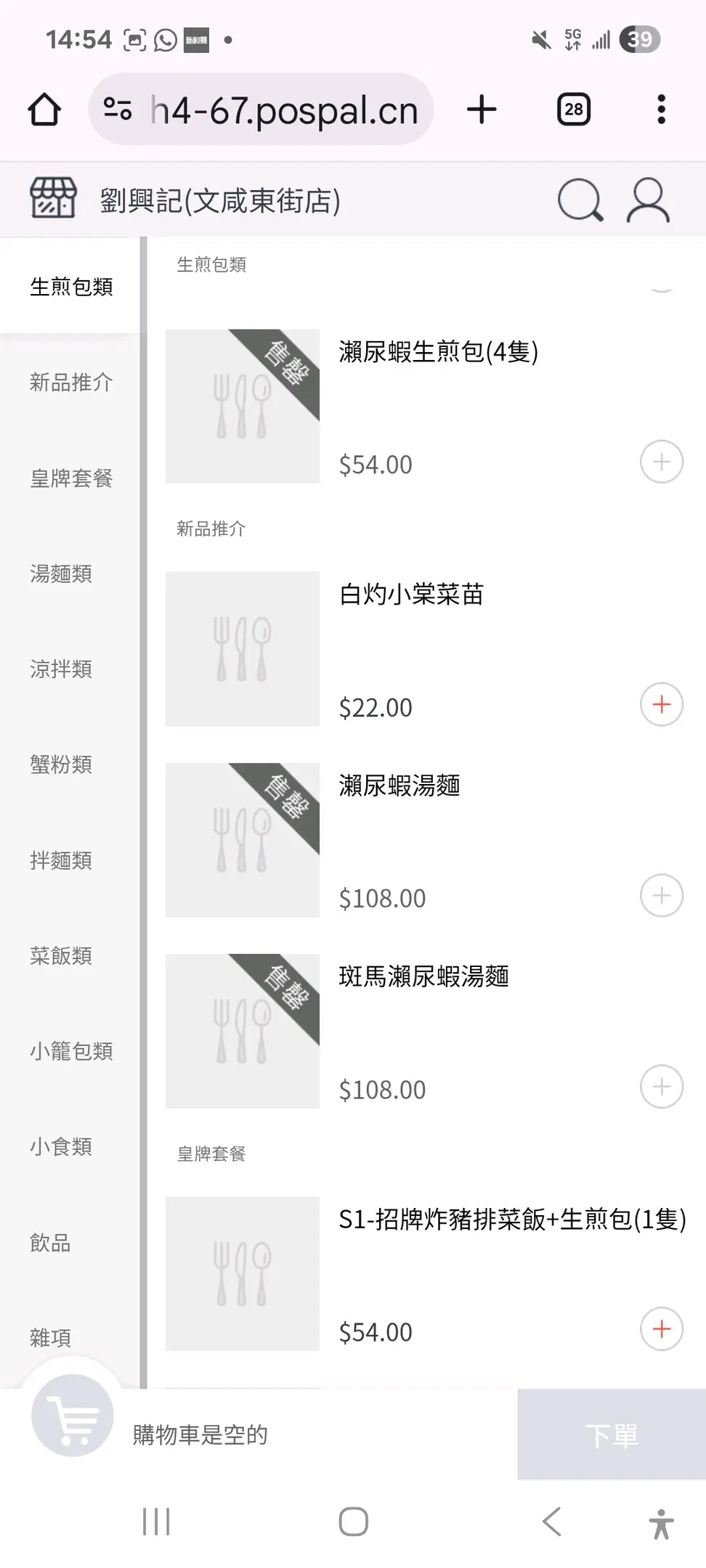This screenshot has width=706, height=1568.
Task: Open the browser tab switcher
Action: click(x=574, y=110)
